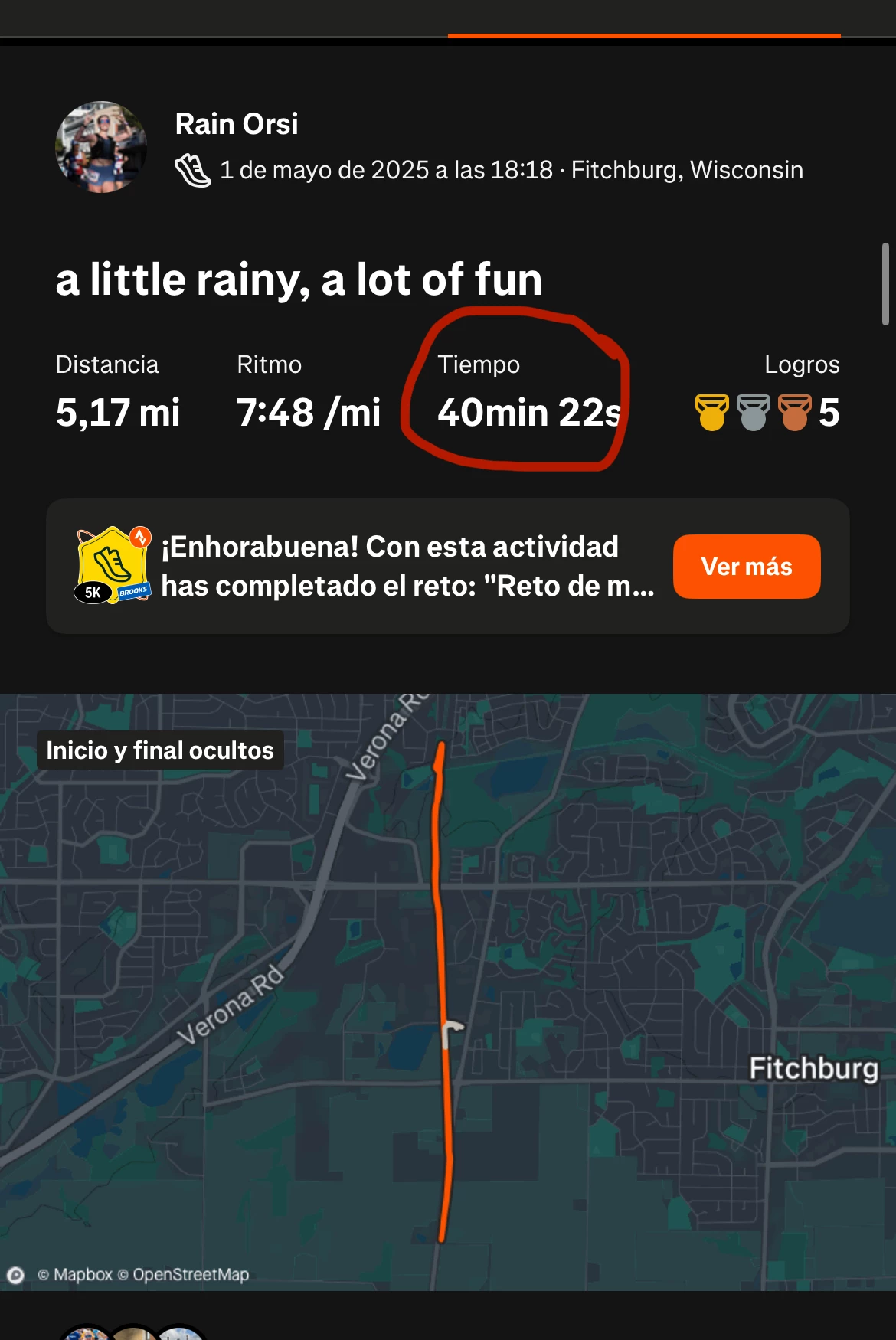Open Rain Orsi's profile picture
Screen dimensions: 896x1340
101,147
